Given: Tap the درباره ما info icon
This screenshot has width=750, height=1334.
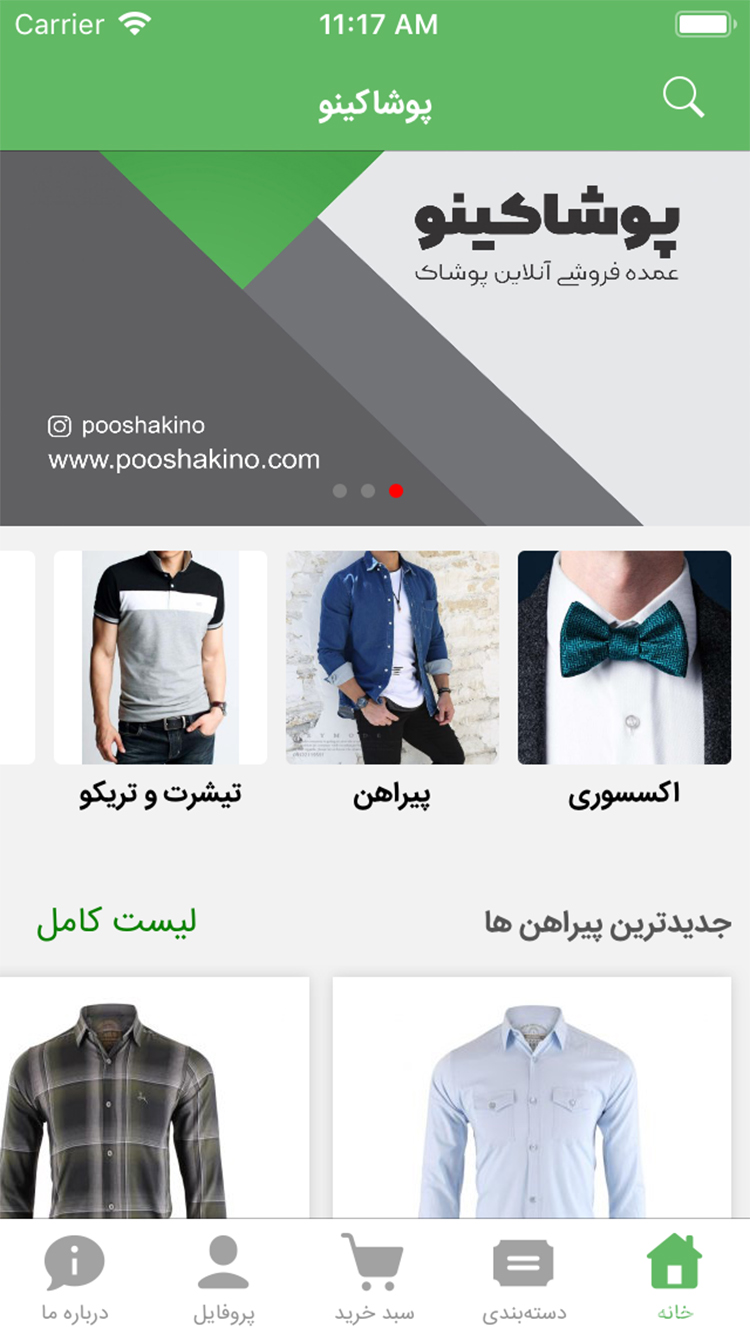Looking at the screenshot, I should [x=75, y=1260].
